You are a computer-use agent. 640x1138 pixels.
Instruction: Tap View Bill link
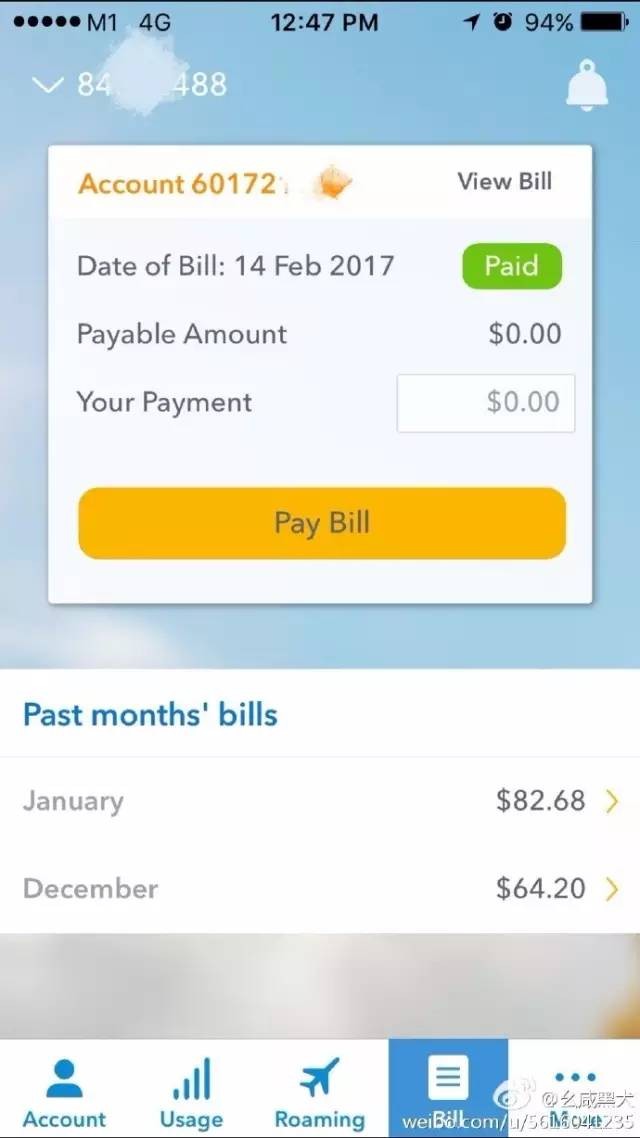(504, 182)
